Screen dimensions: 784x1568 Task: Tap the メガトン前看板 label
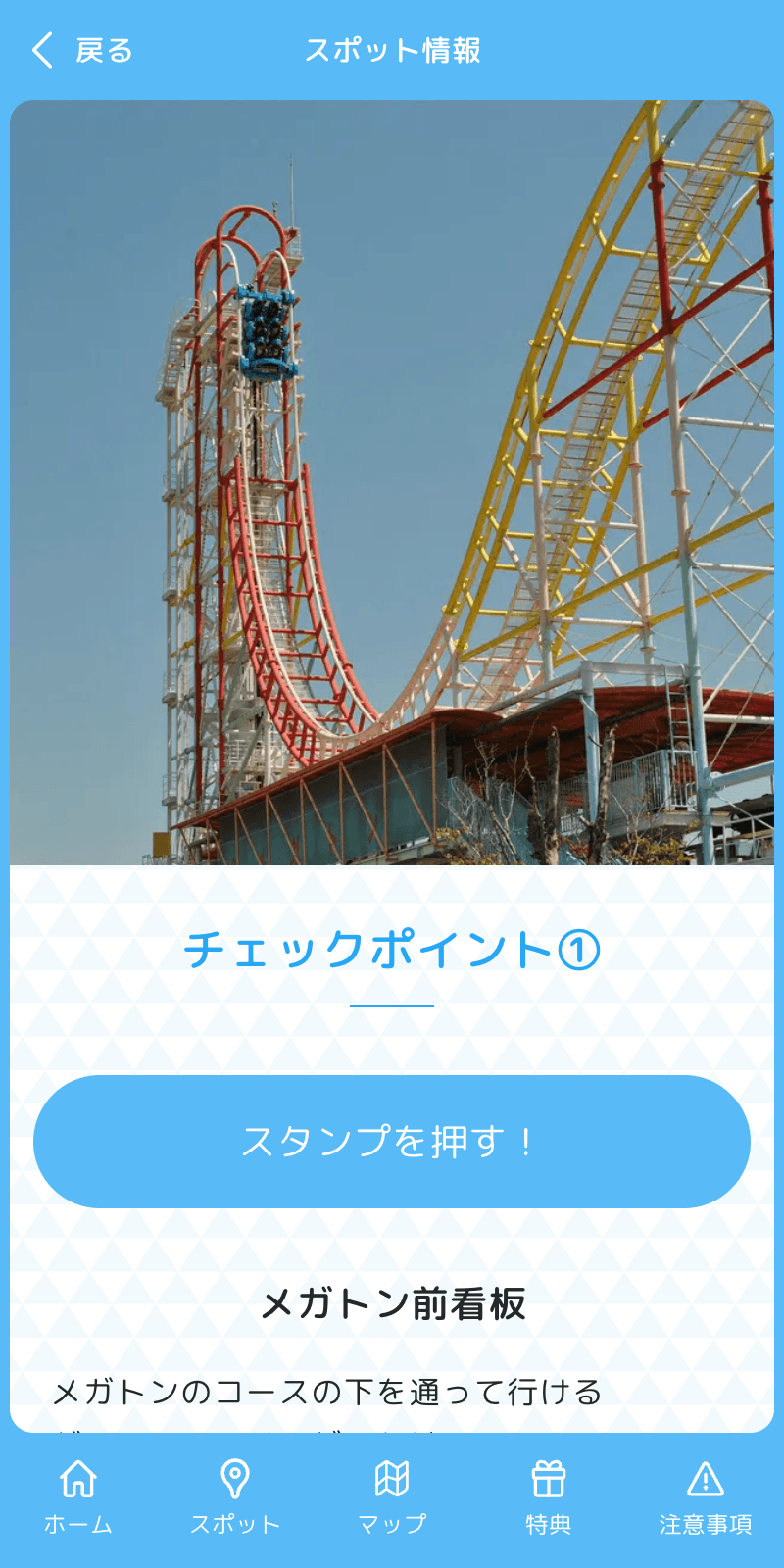click(392, 1303)
